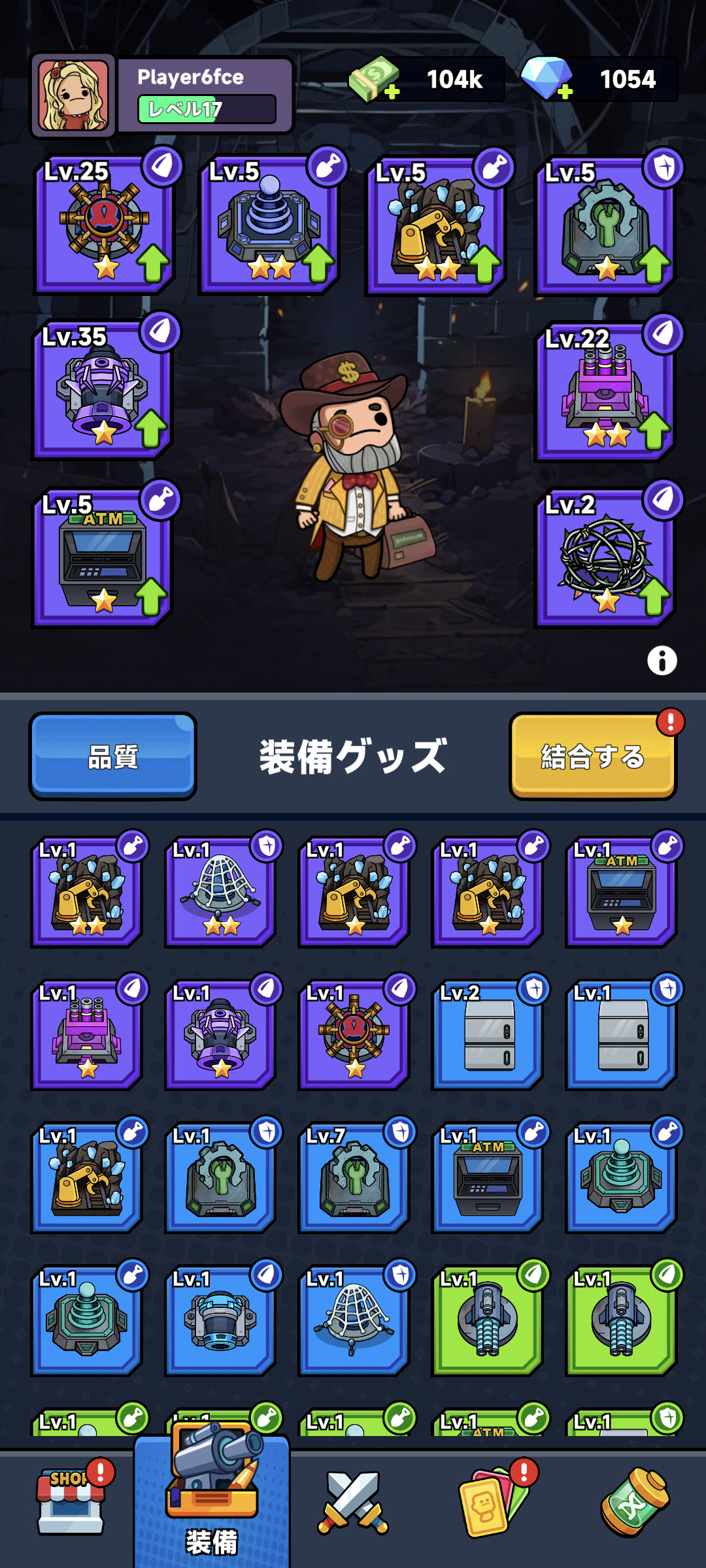Select the equipped Lv.2 barbed wire ball

[605, 557]
